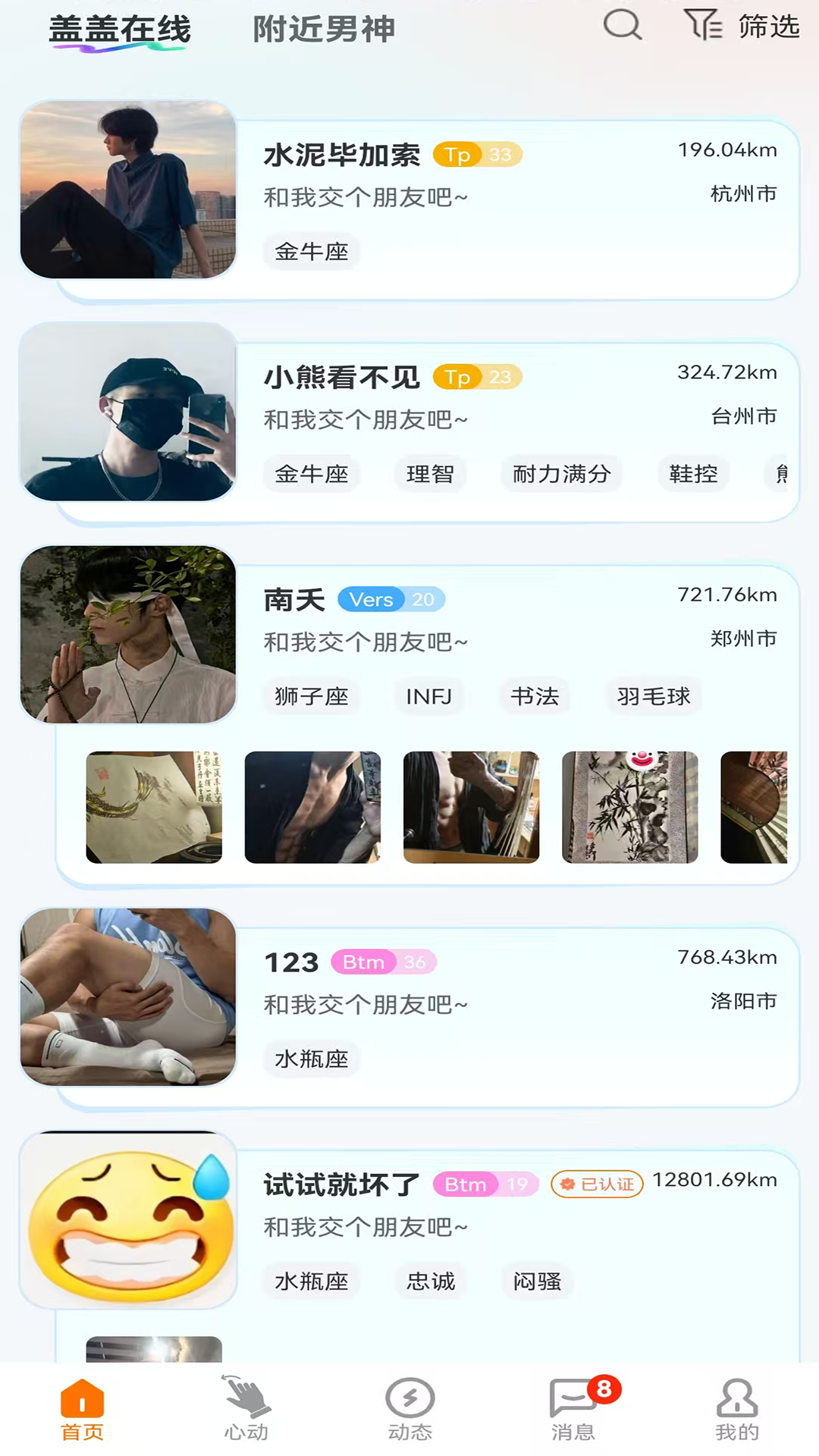Open the 筛选 filter
This screenshot has height=1456, width=819.
[x=742, y=26]
